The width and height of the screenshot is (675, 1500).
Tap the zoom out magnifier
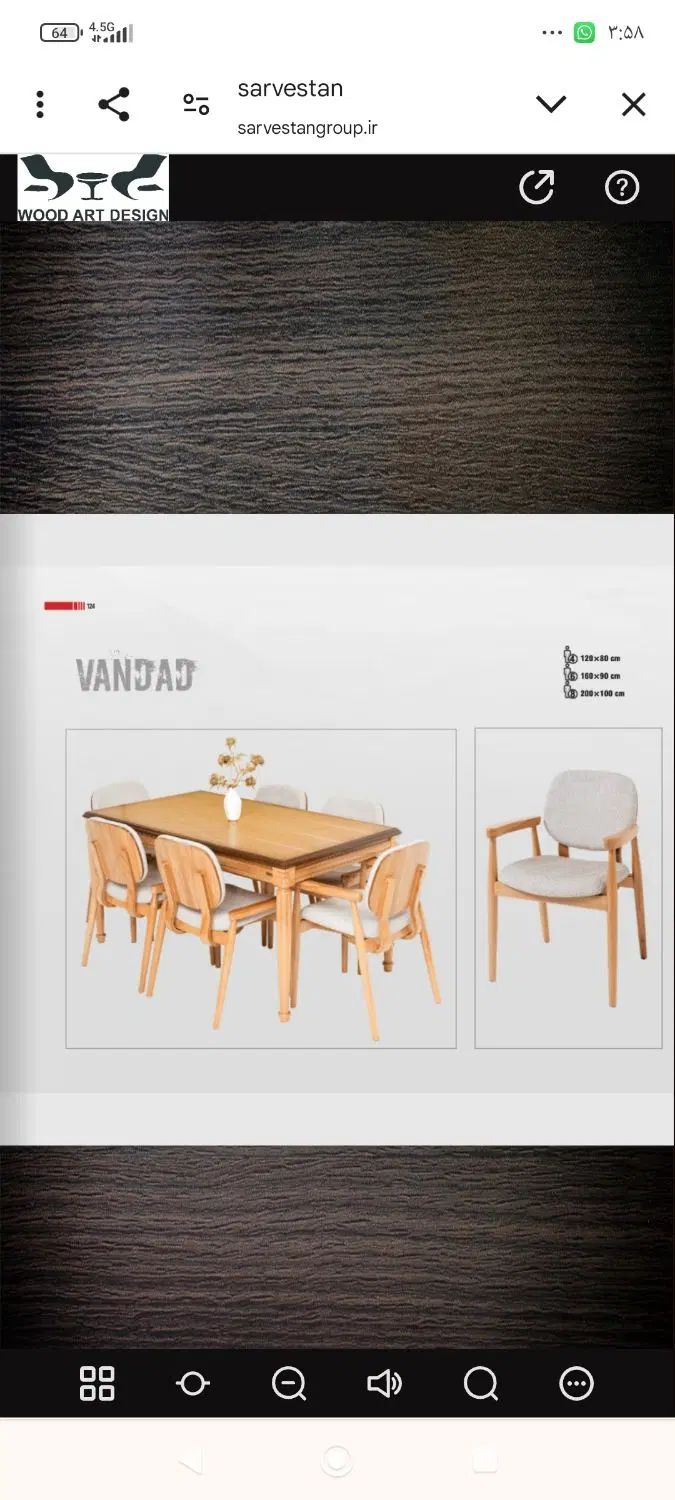tap(289, 1383)
